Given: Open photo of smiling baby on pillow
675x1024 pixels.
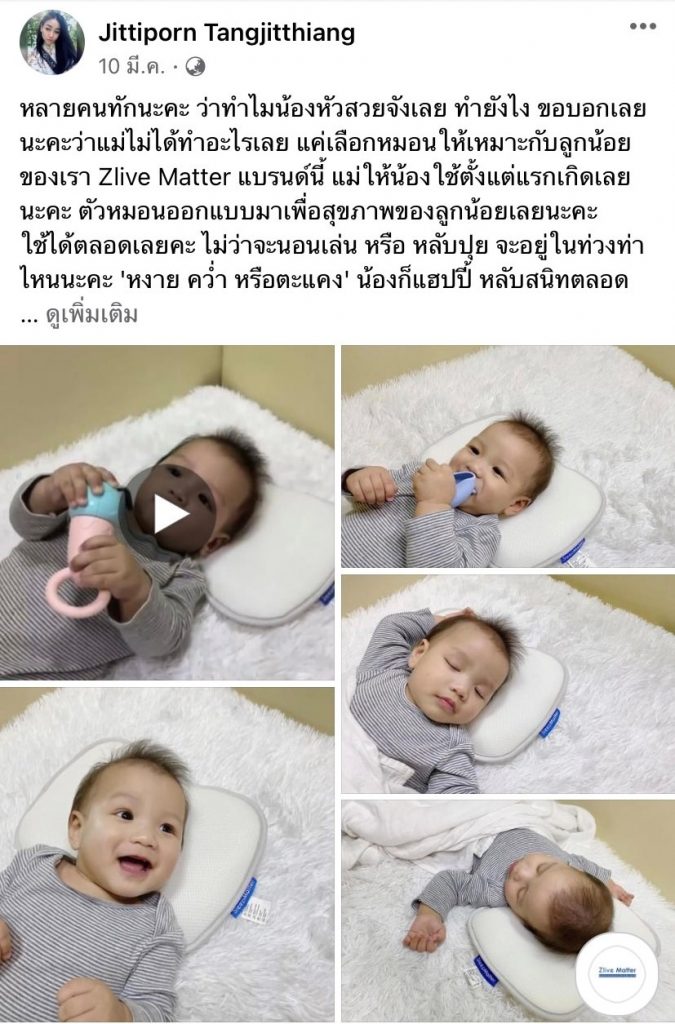Looking at the screenshot, I should pyautogui.click(x=167, y=854).
